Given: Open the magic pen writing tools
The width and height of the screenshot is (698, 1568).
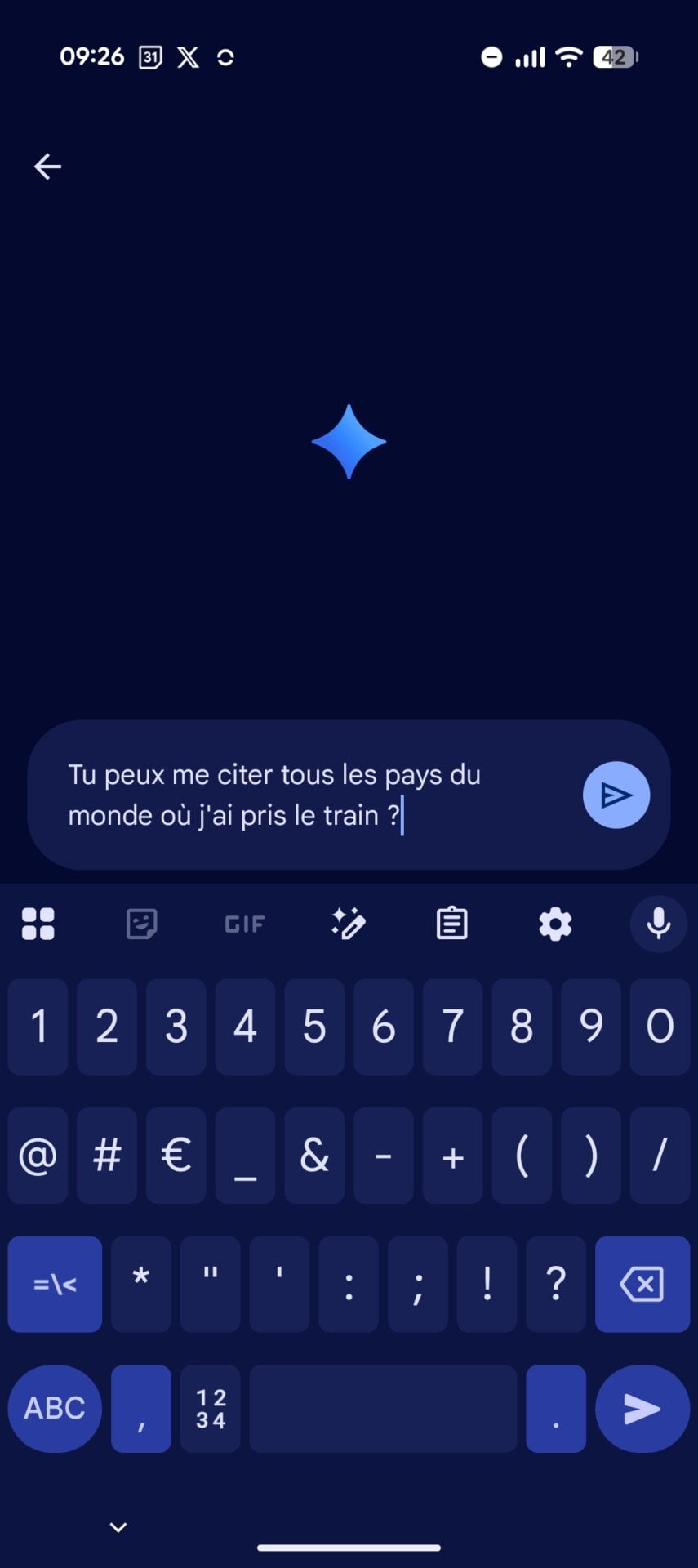Looking at the screenshot, I should pos(349,924).
